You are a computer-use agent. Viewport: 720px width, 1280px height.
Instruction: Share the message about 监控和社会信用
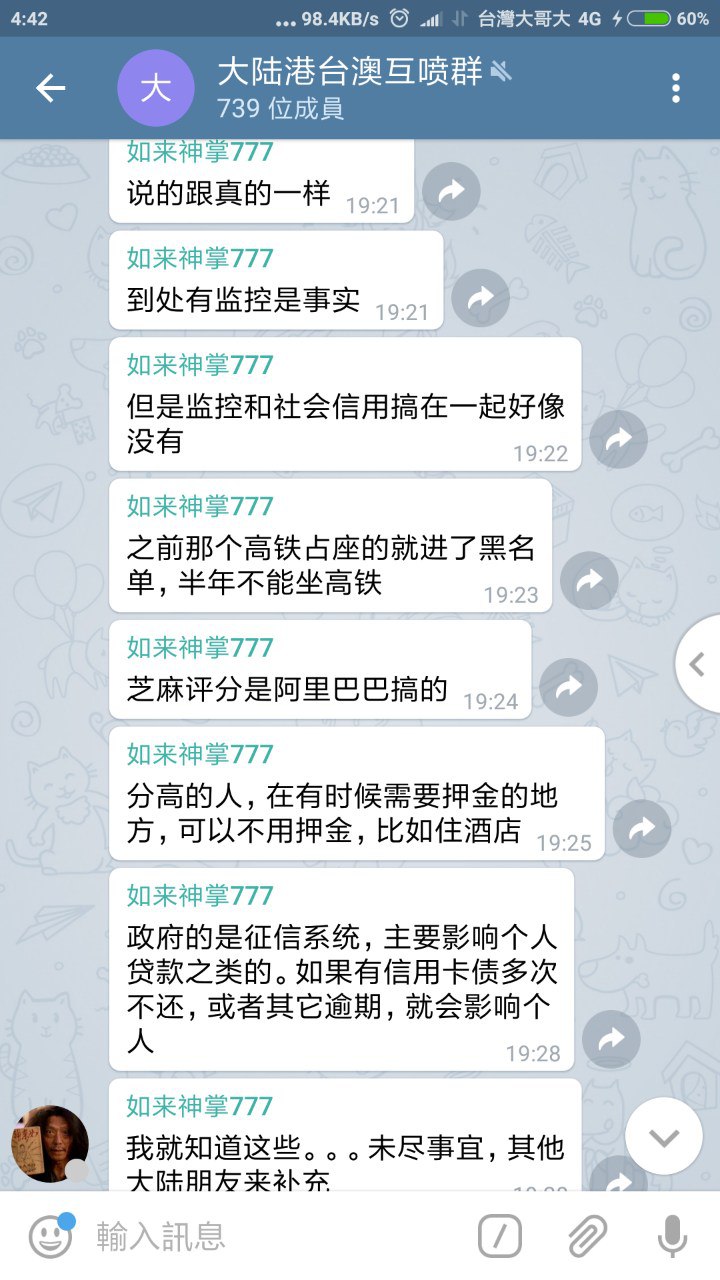[619, 439]
